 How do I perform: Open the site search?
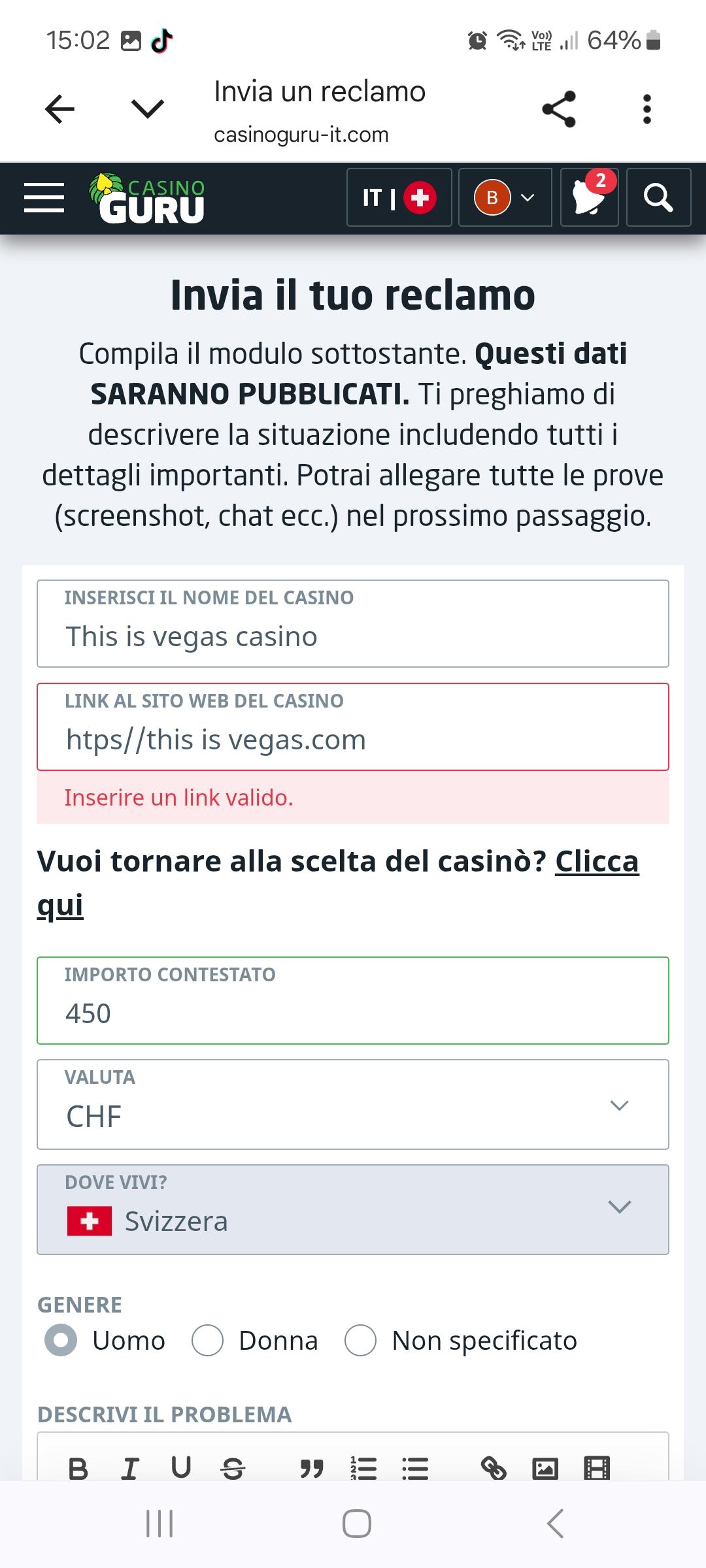(x=658, y=197)
